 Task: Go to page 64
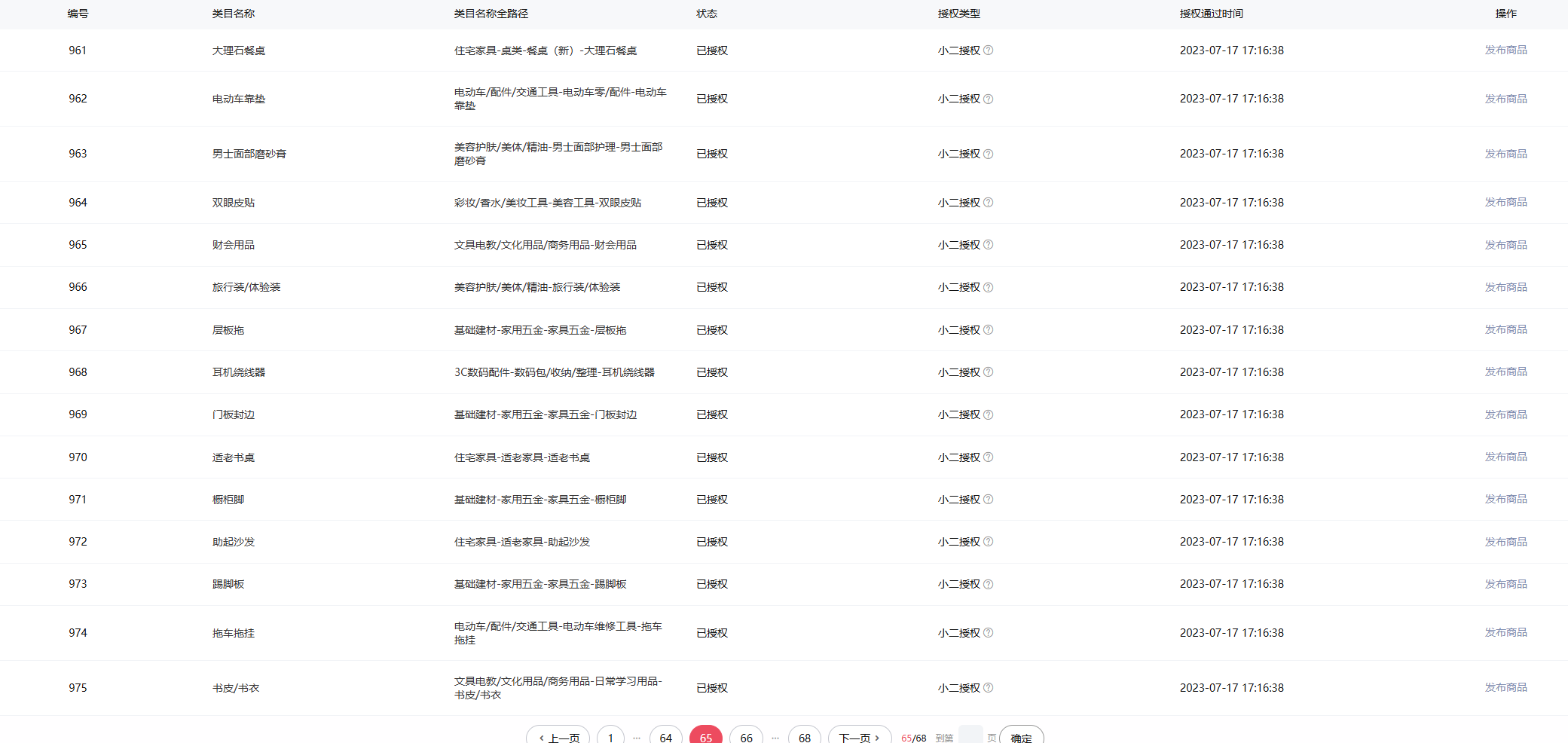pyautogui.click(x=665, y=737)
